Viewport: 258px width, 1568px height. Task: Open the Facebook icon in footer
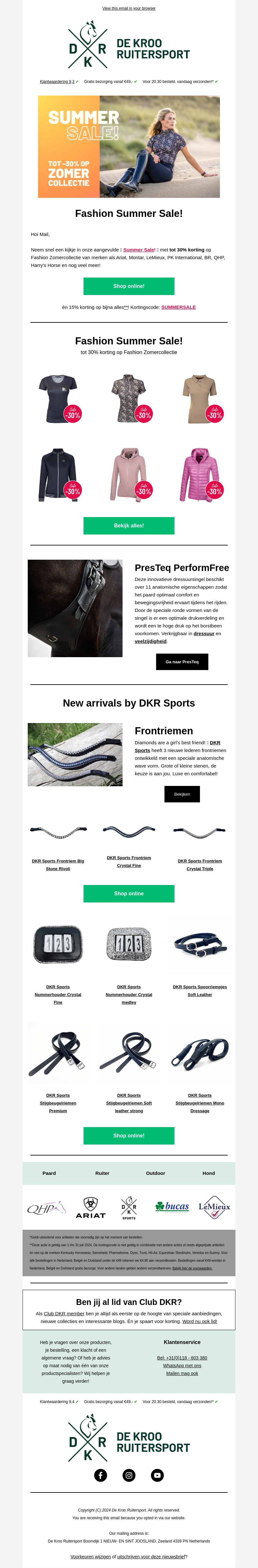100,1475
